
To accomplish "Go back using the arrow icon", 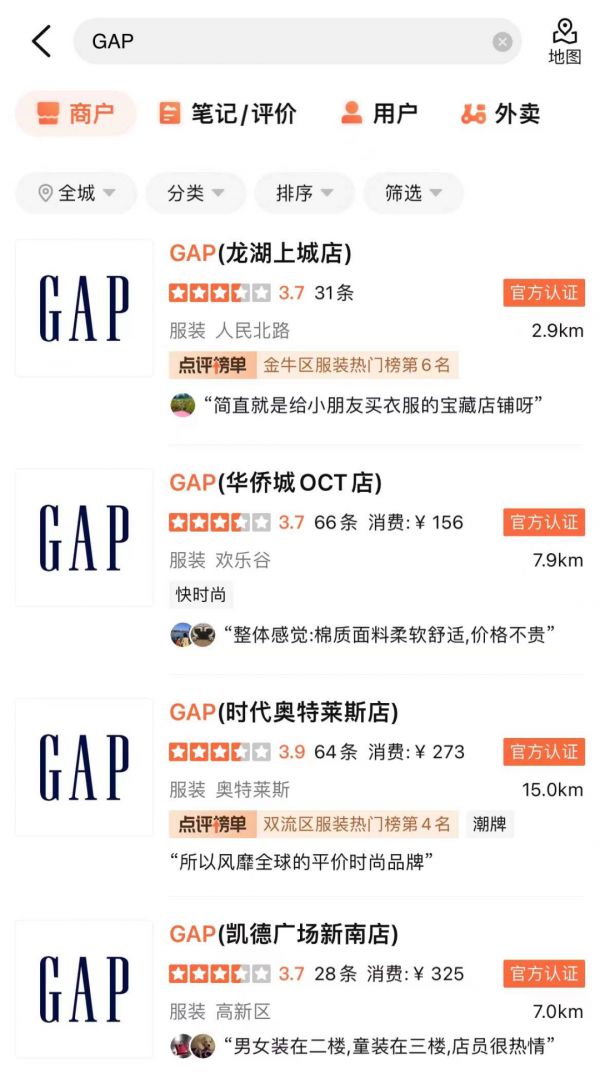I will tap(41, 42).
